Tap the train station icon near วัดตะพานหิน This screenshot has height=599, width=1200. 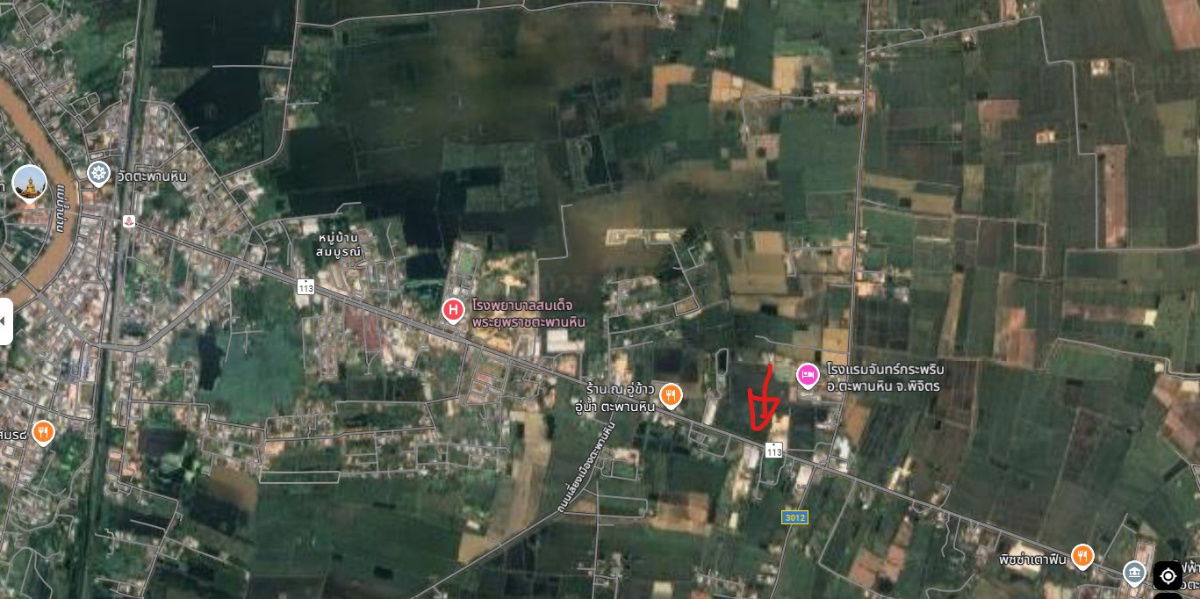tap(128, 220)
